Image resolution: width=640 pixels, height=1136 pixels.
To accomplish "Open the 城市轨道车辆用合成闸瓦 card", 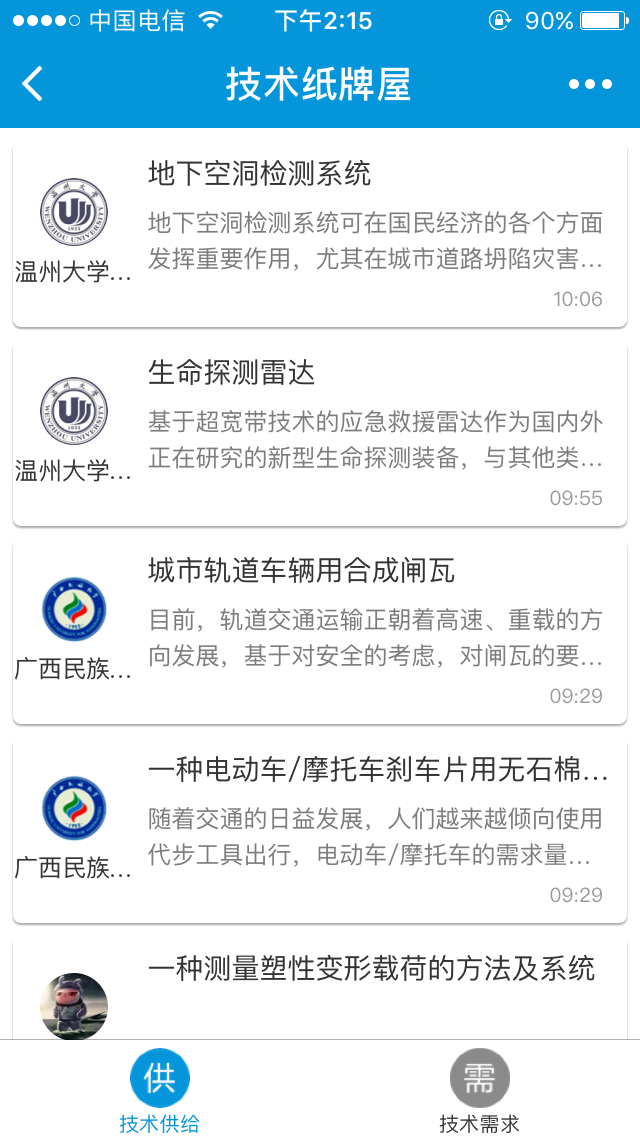I will (x=320, y=632).
